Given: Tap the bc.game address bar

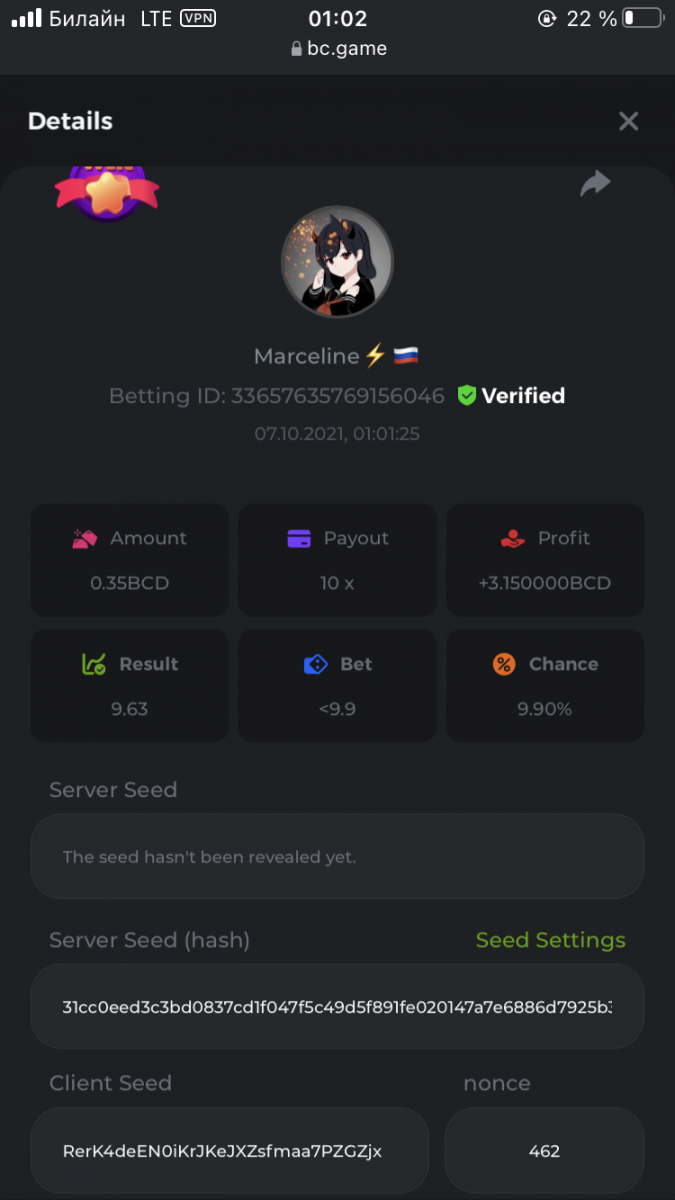Looking at the screenshot, I should pos(338,48).
